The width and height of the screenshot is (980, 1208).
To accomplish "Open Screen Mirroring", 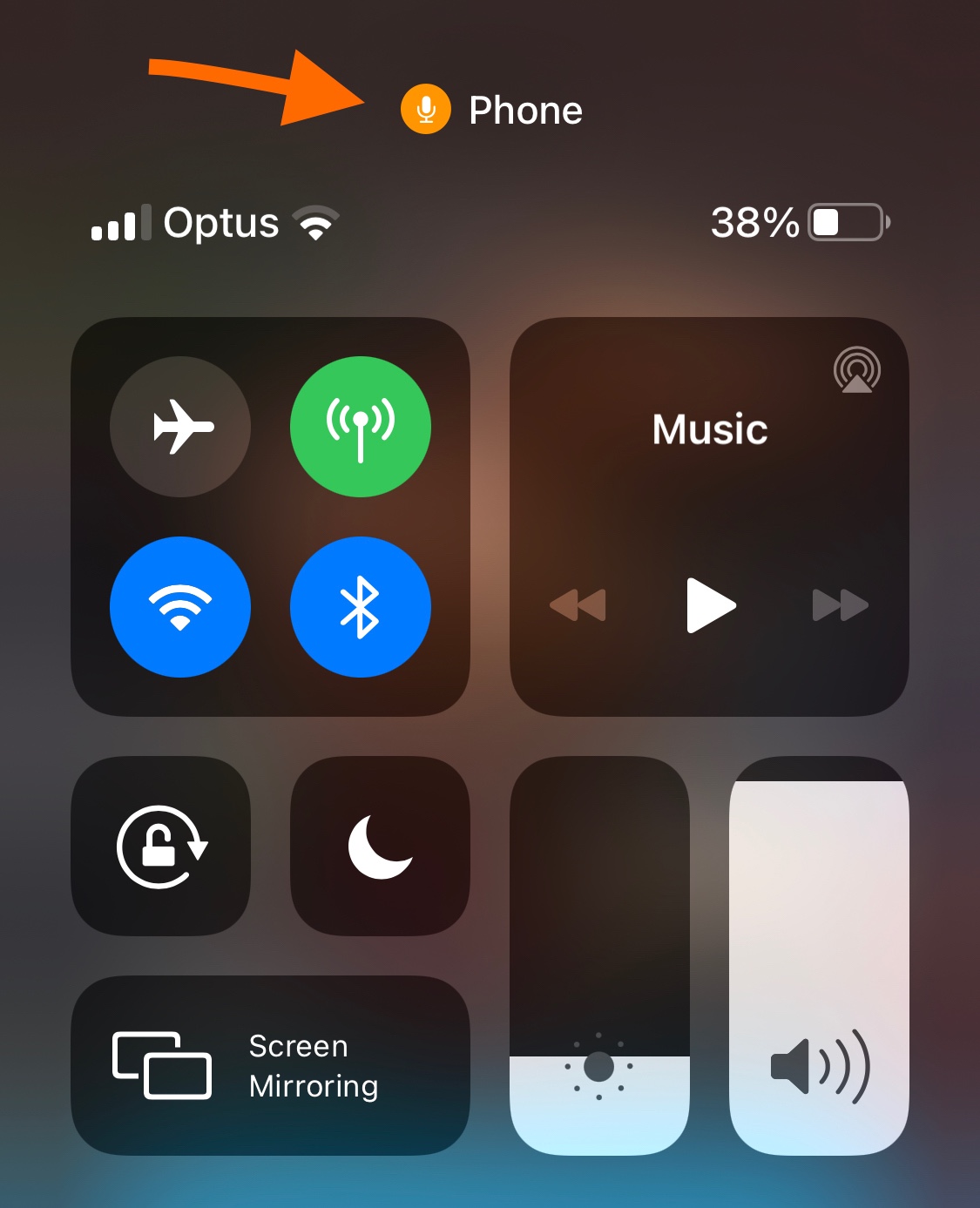I will pos(271,1066).
